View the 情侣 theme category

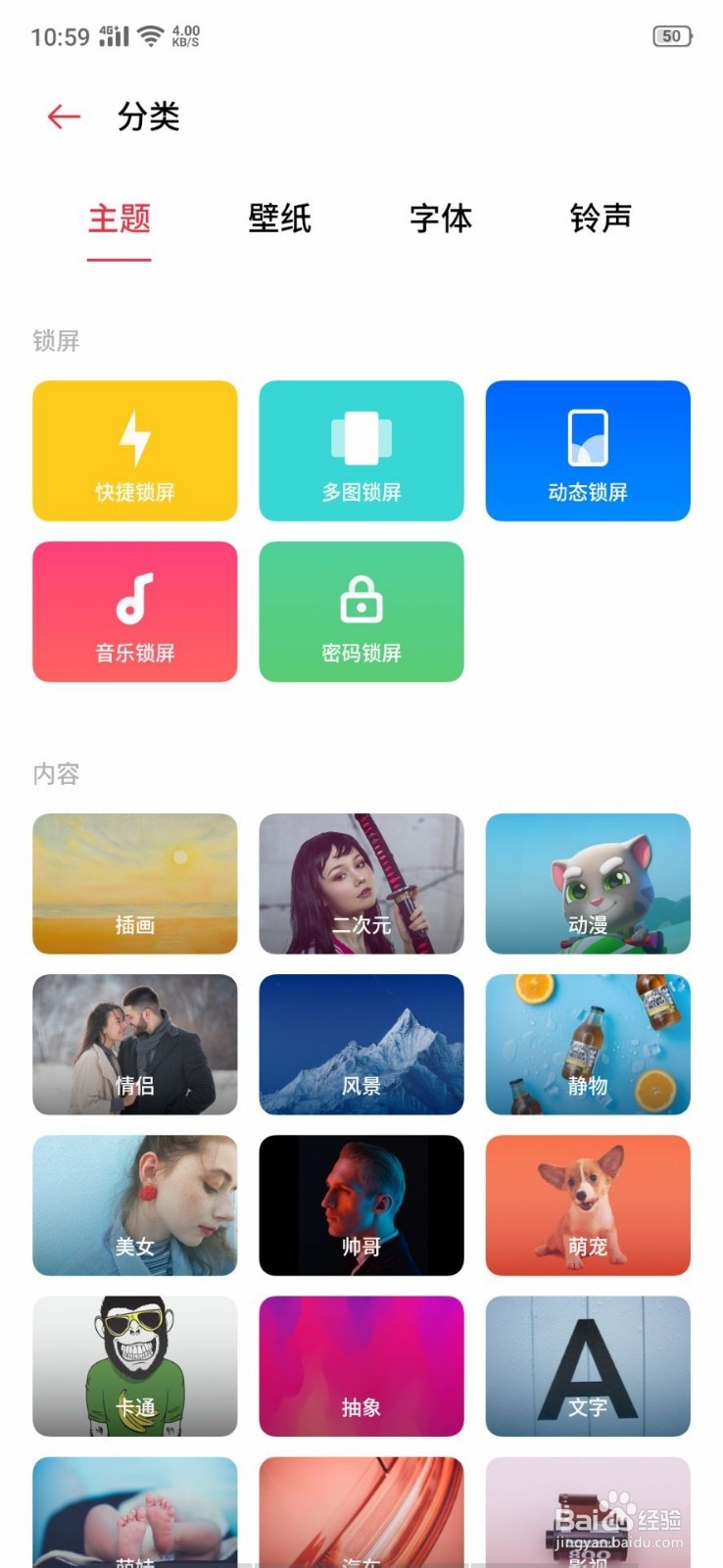coord(135,1045)
